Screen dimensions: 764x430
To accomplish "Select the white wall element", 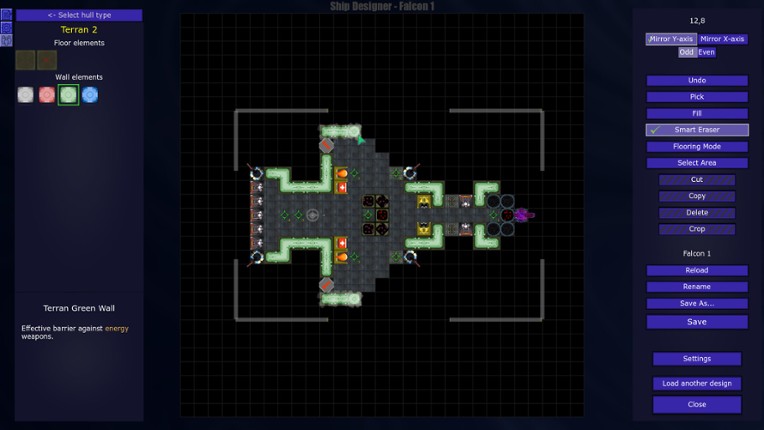I will pyautogui.click(x=26, y=95).
